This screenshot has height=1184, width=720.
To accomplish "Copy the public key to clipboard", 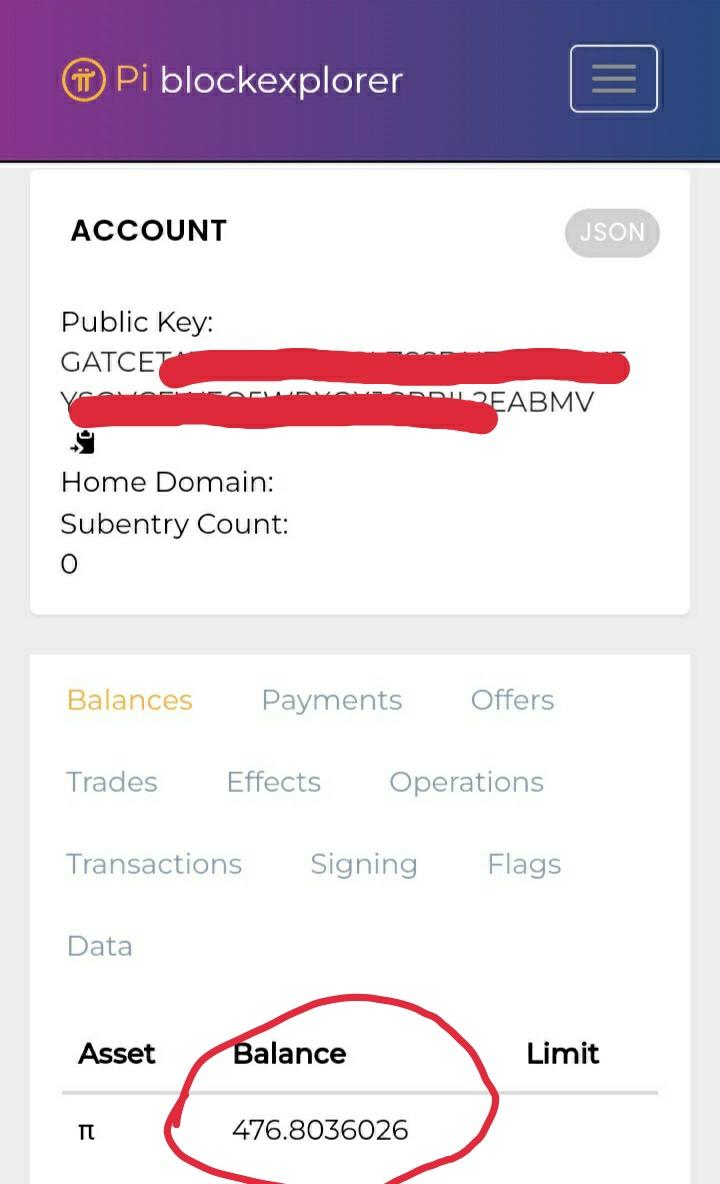I will tap(83, 442).
